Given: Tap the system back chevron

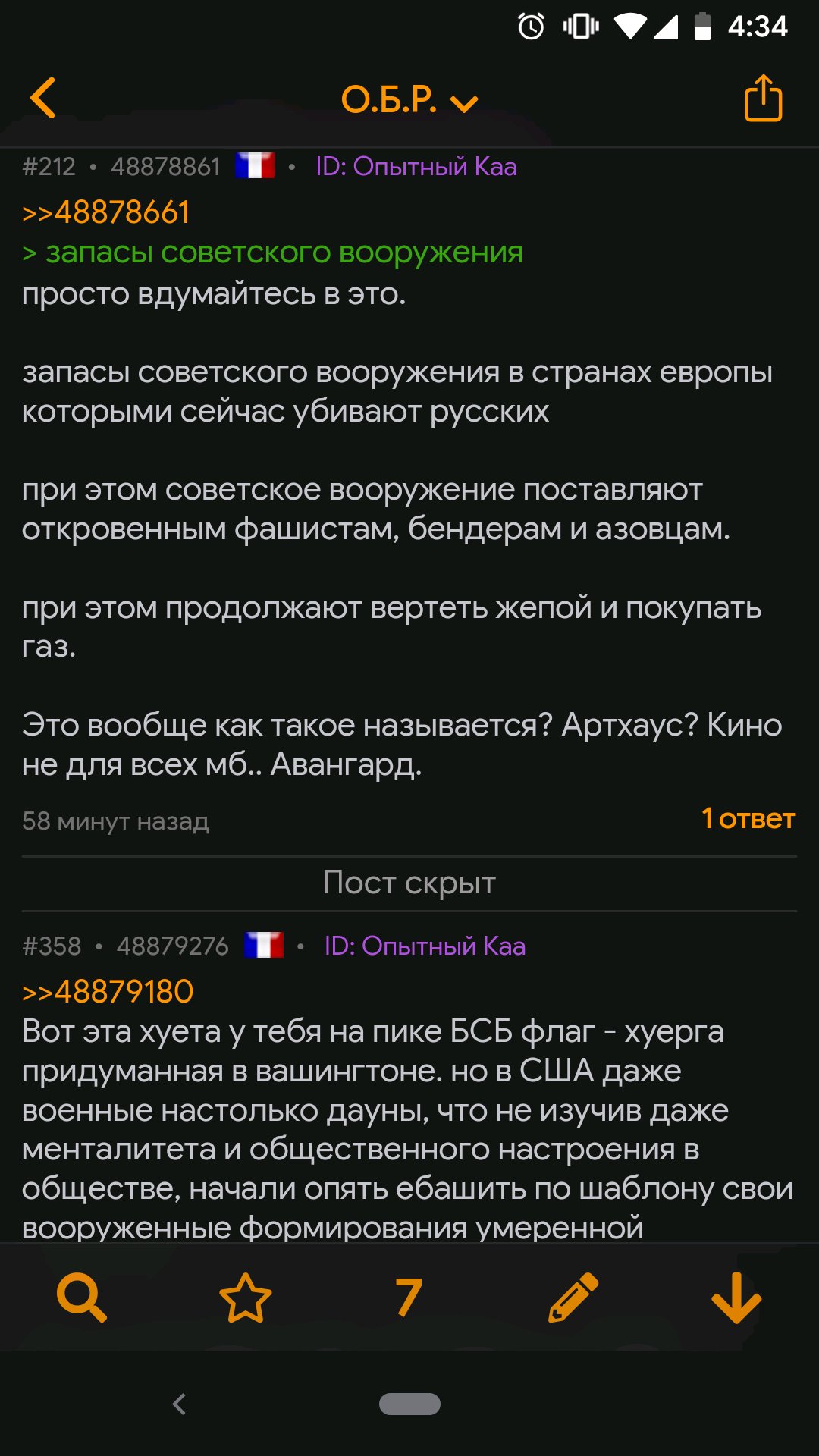Looking at the screenshot, I should (x=179, y=1404).
